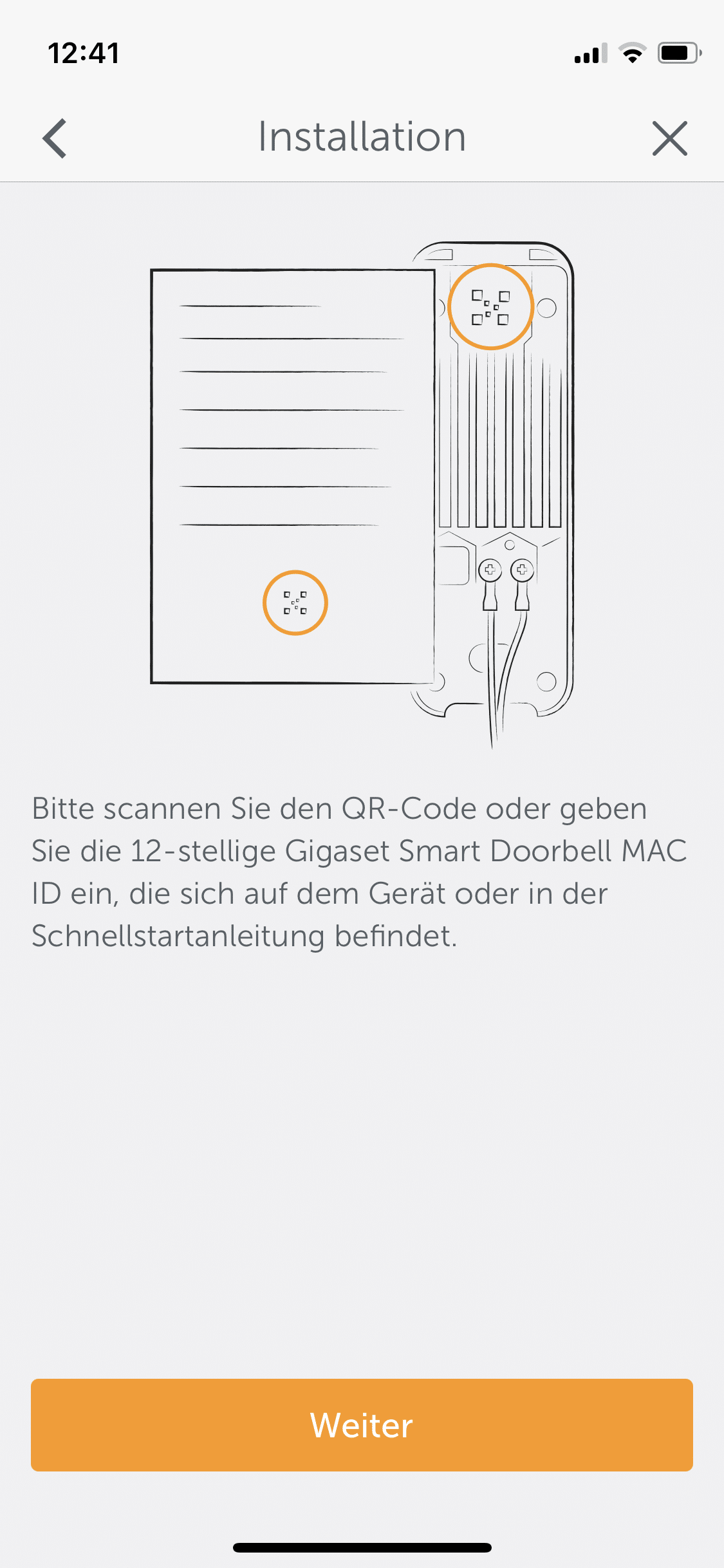Go back to the previous installation step
Image resolution: width=724 pixels, height=1568 pixels.
point(55,138)
